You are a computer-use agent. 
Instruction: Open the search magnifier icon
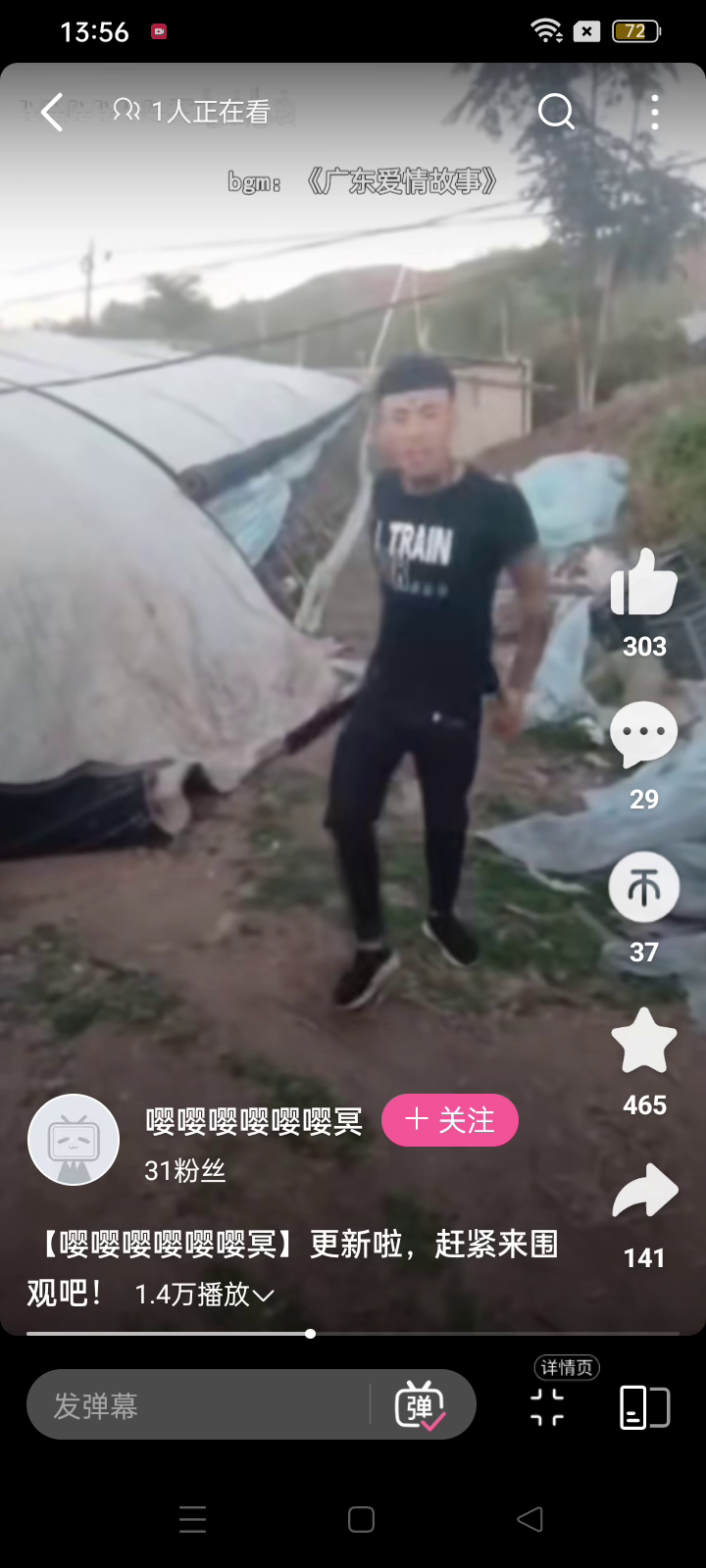[x=556, y=112]
